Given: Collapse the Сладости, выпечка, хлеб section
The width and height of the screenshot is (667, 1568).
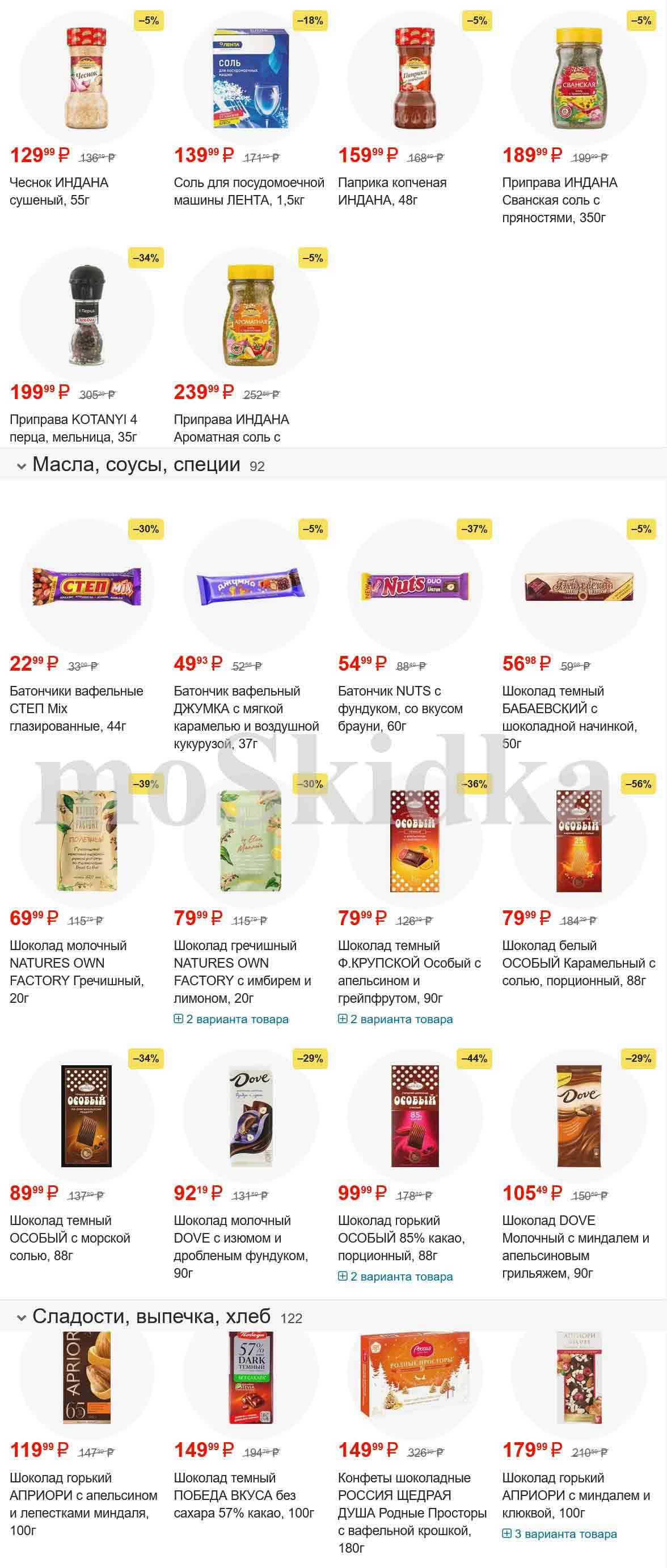Looking at the screenshot, I should point(22,1318).
